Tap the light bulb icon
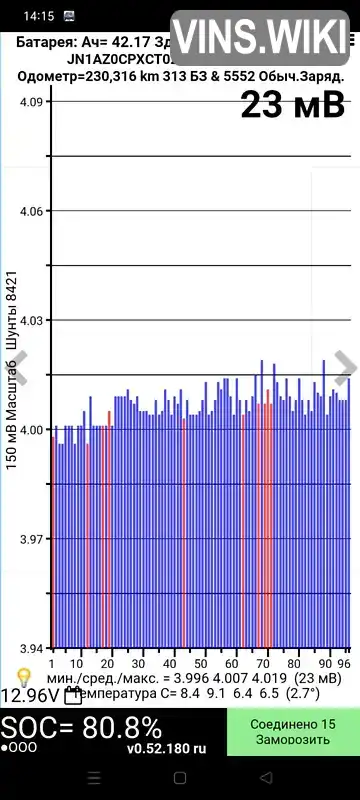 coord(24,678)
